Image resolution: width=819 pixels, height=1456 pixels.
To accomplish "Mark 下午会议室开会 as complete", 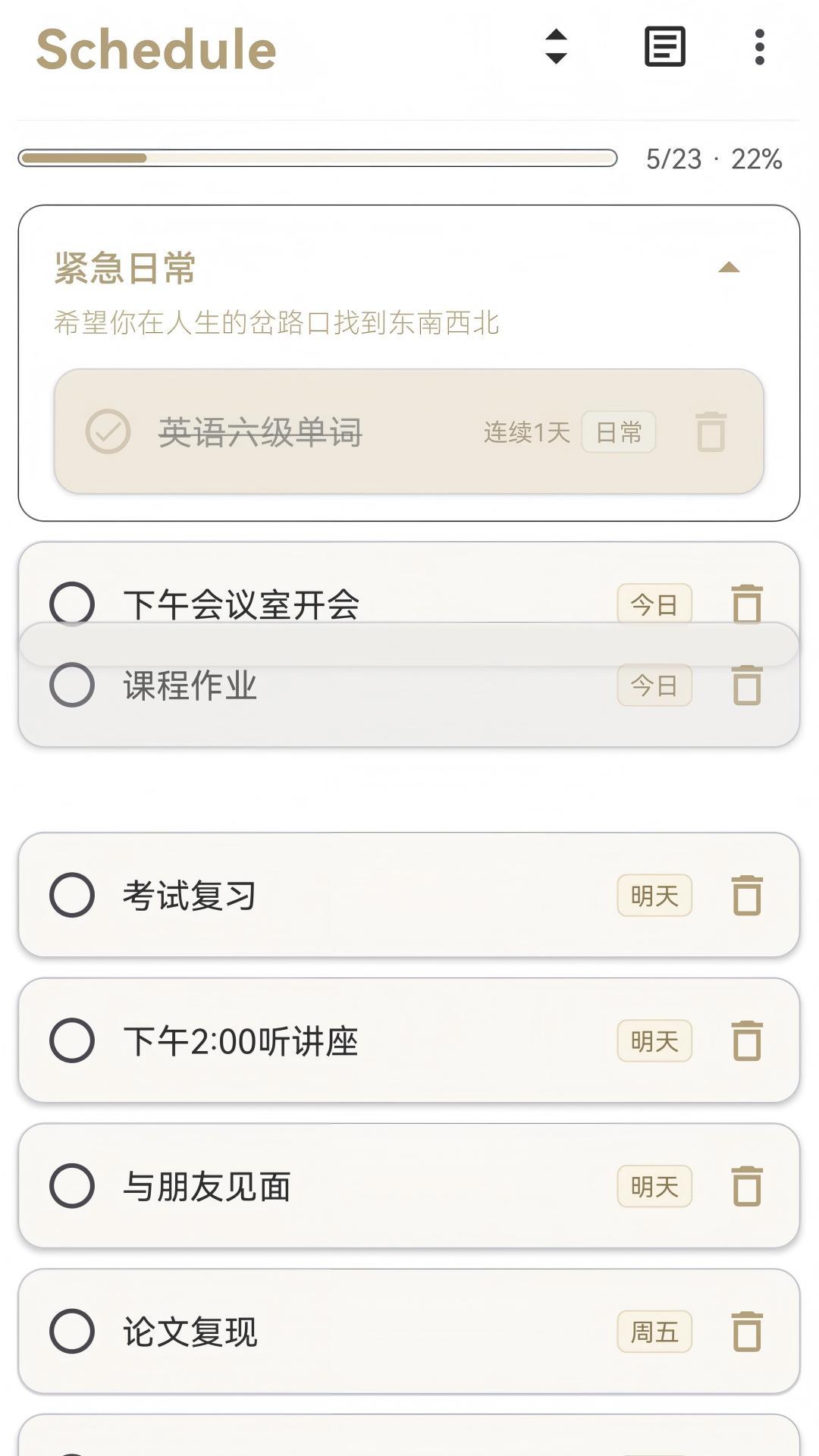I will click(x=72, y=603).
